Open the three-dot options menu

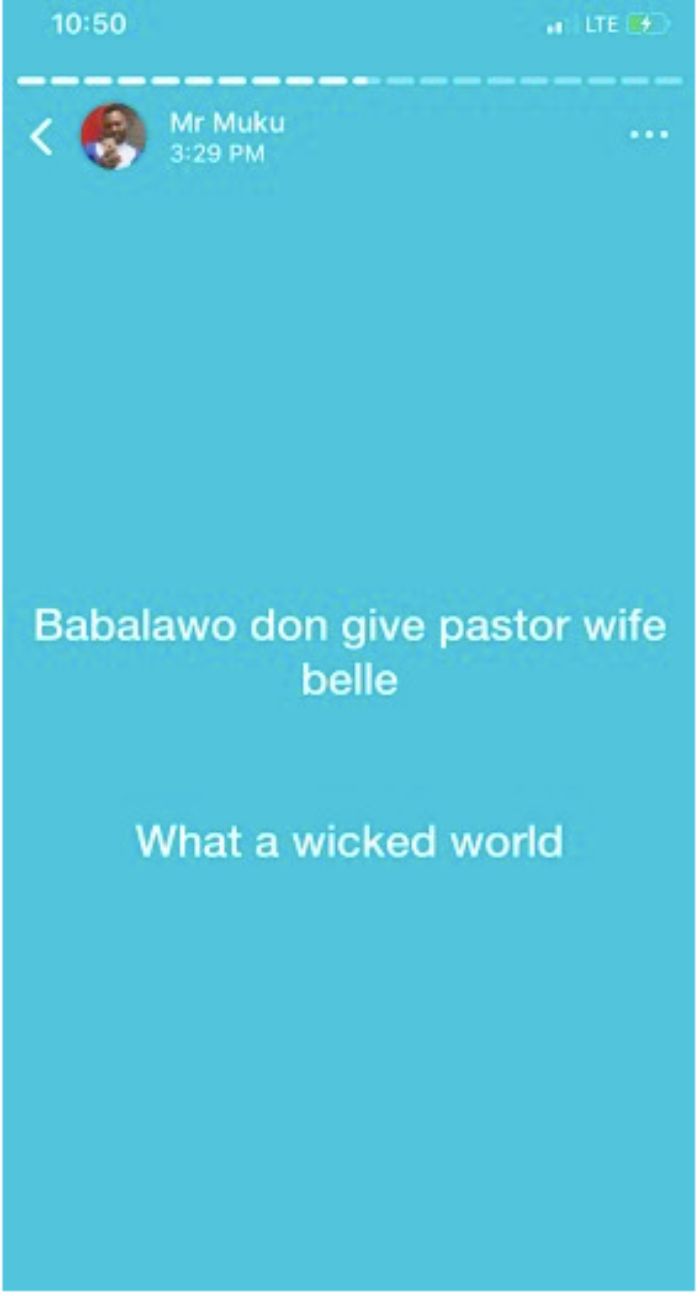coord(649,135)
